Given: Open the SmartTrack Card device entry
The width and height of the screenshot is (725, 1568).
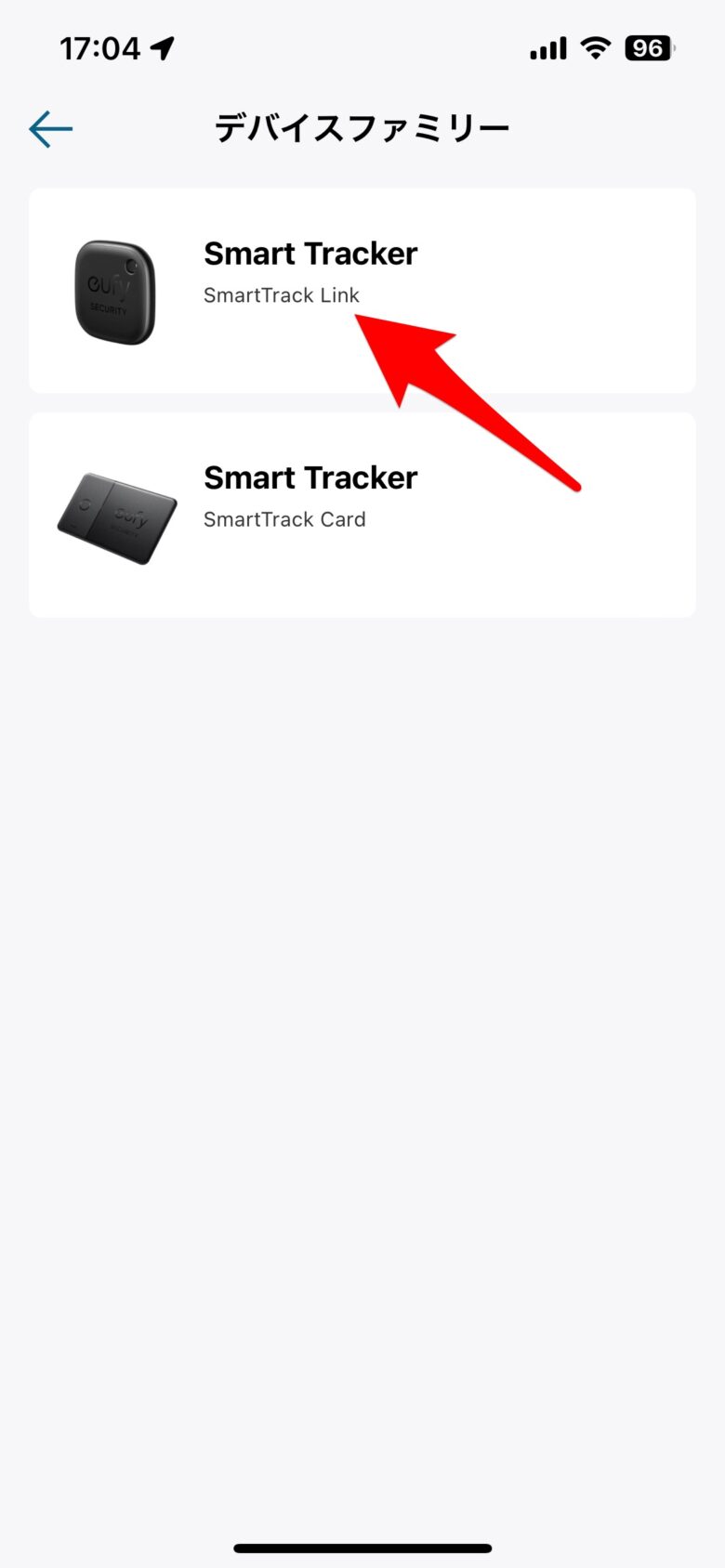Looking at the screenshot, I should [362, 514].
